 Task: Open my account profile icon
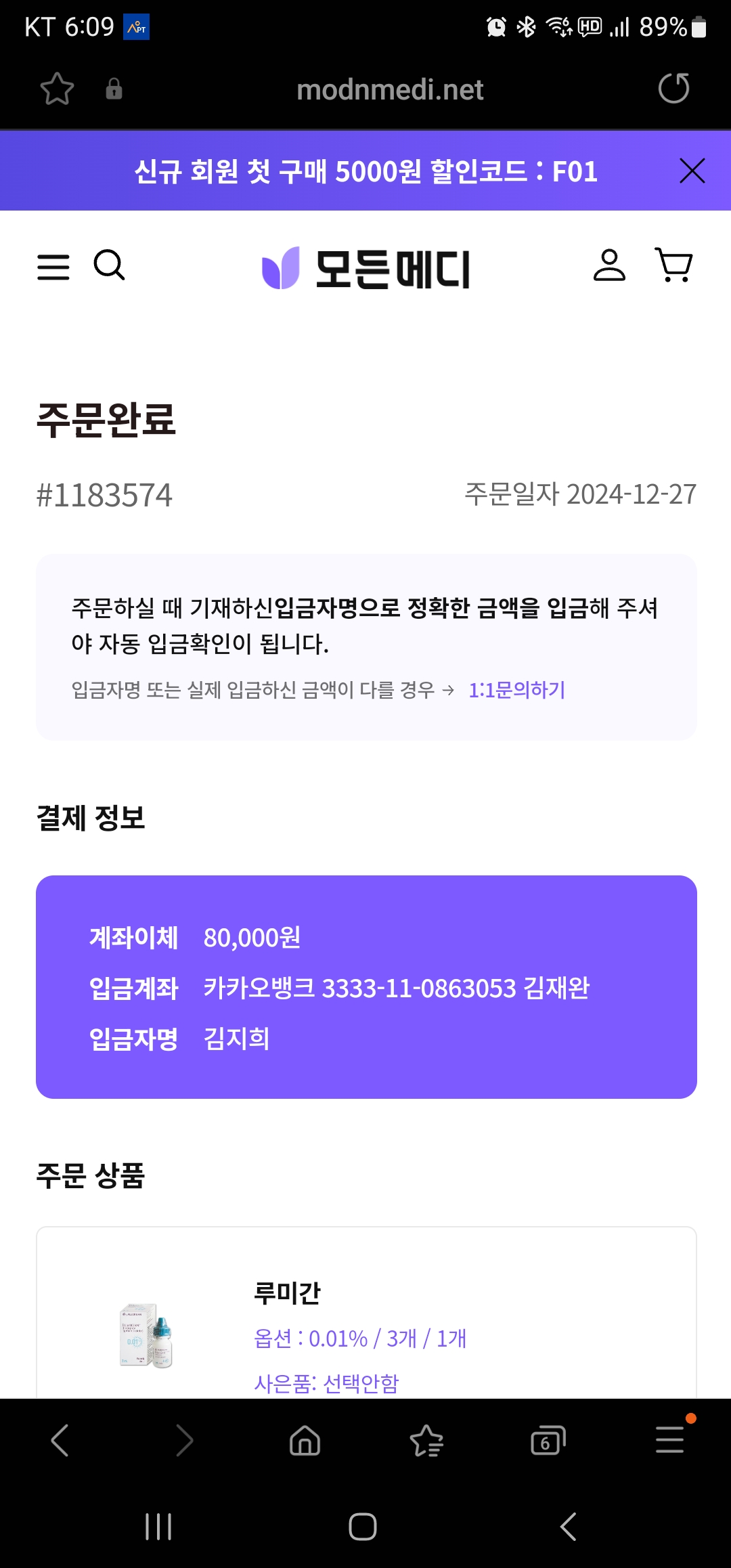(609, 265)
